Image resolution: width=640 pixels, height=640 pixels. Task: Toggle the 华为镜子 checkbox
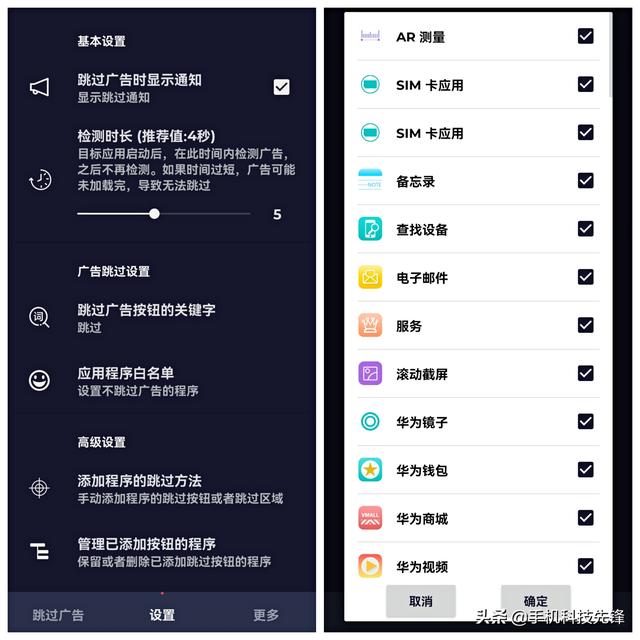pyautogui.click(x=585, y=421)
